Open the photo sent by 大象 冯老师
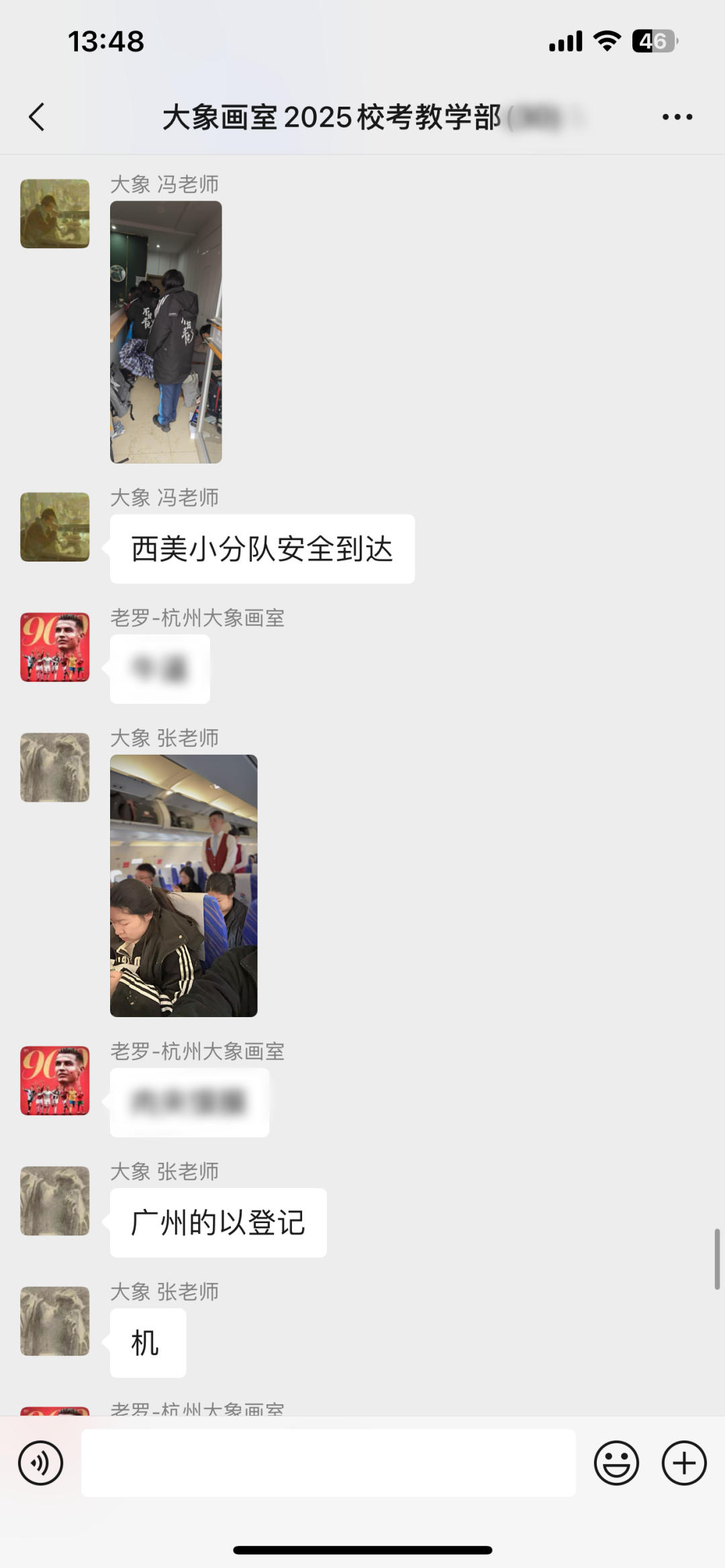The height and width of the screenshot is (1568, 725). click(166, 331)
